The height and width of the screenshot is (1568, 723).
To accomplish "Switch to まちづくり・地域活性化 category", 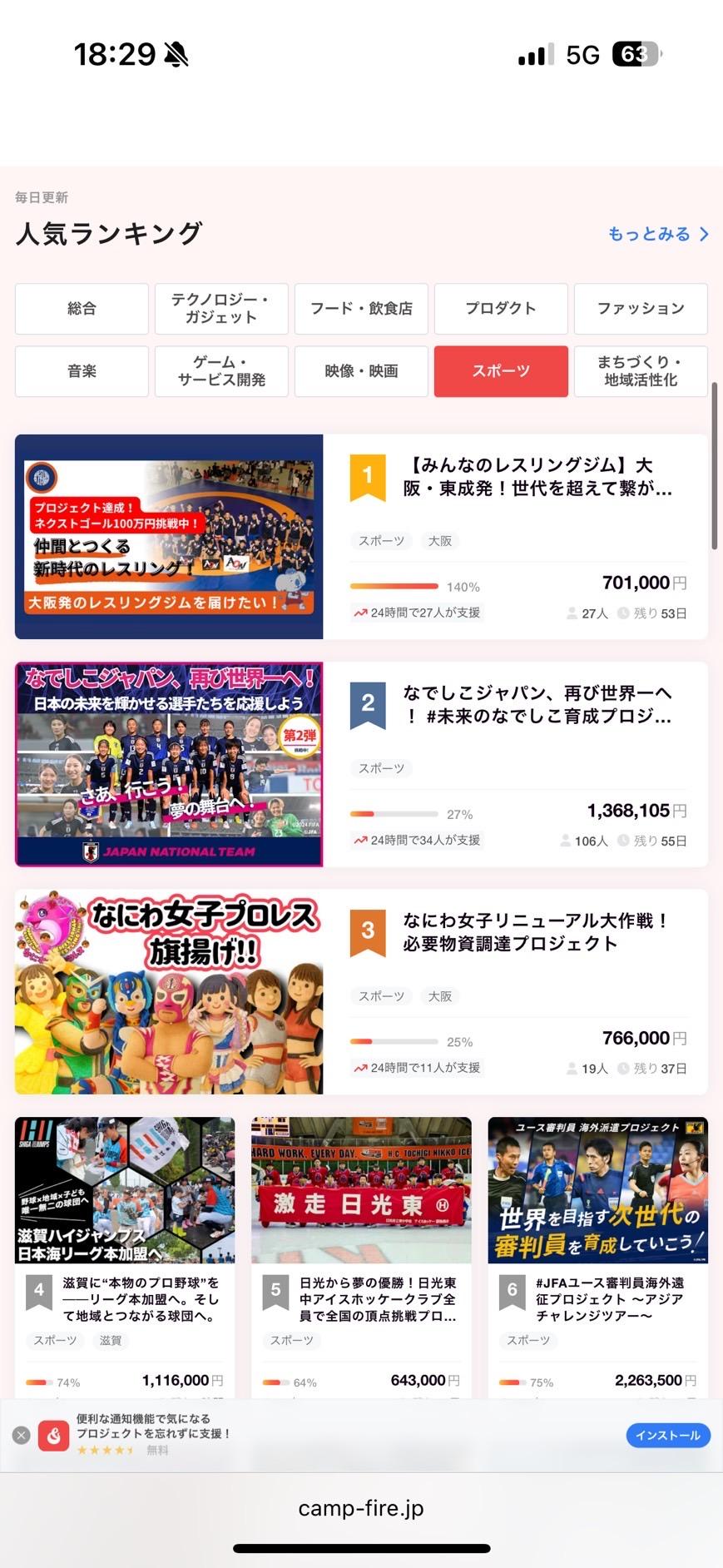I will 641,371.
